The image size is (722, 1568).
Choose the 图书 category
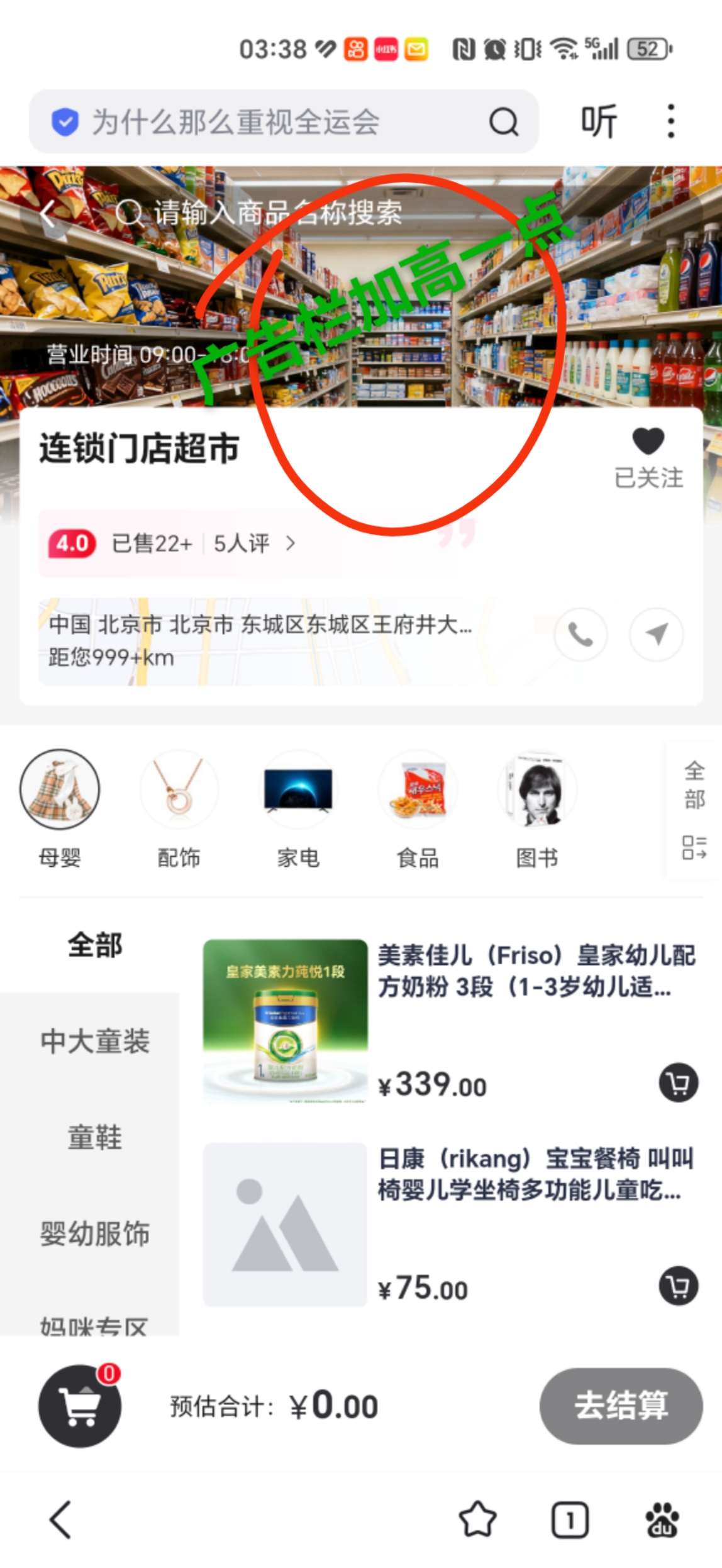[537, 806]
